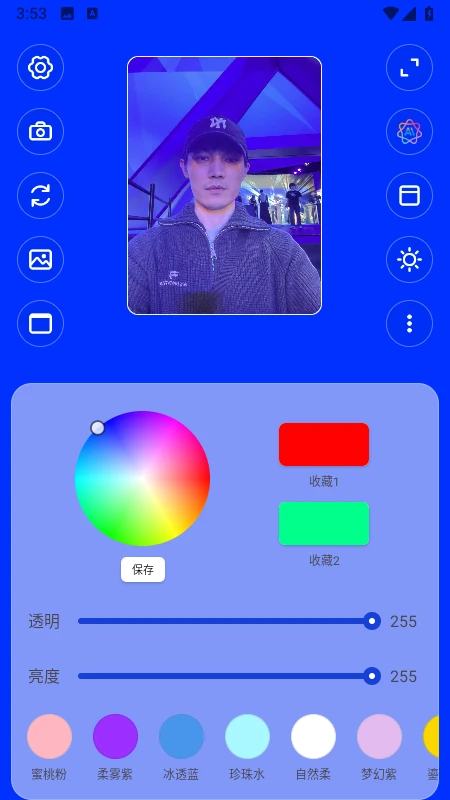Screen dimensions: 450x800
Task: Tap the camera icon
Action: point(40,132)
